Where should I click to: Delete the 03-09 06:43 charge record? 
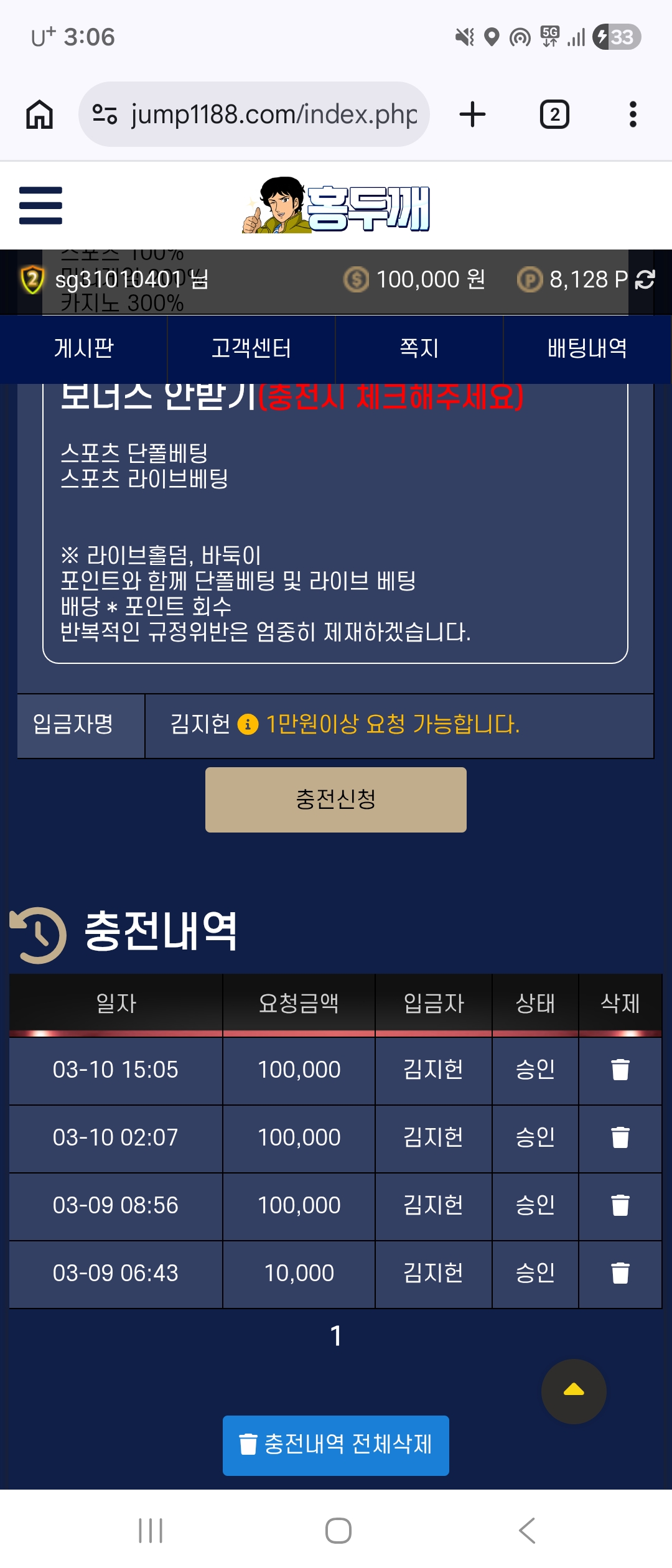click(x=620, y=1273)
